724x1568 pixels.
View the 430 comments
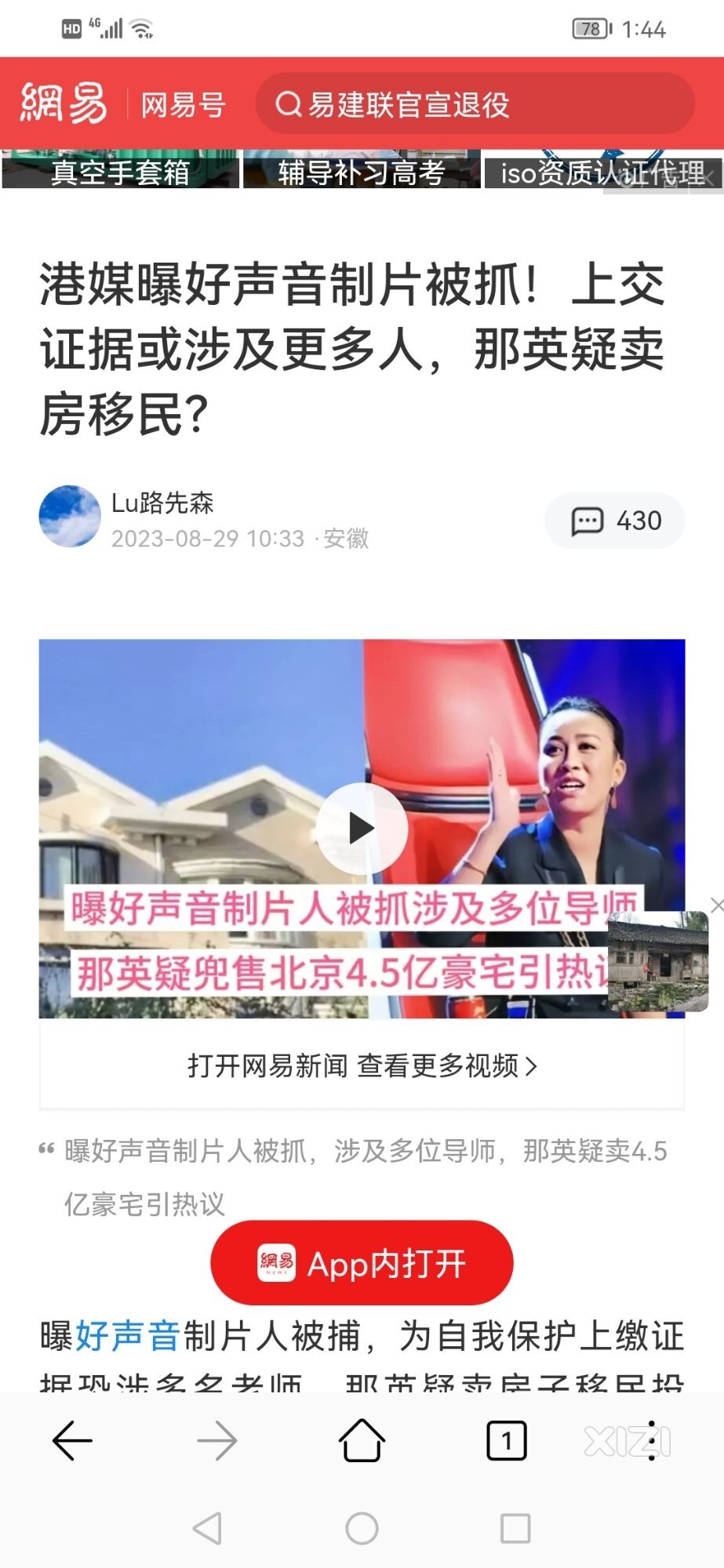(x=615, y=521)
